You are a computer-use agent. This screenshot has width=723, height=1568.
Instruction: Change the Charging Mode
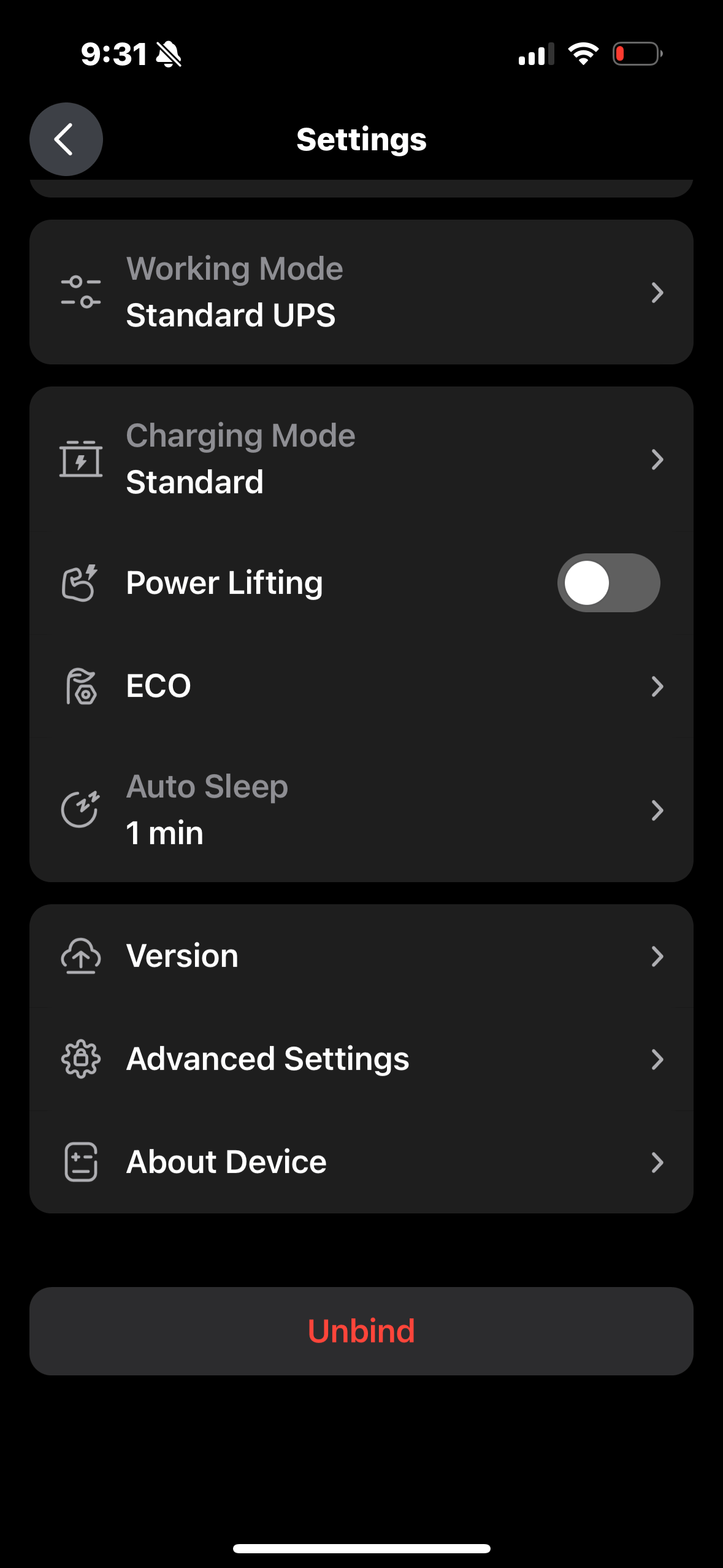(x=361, y=459)
